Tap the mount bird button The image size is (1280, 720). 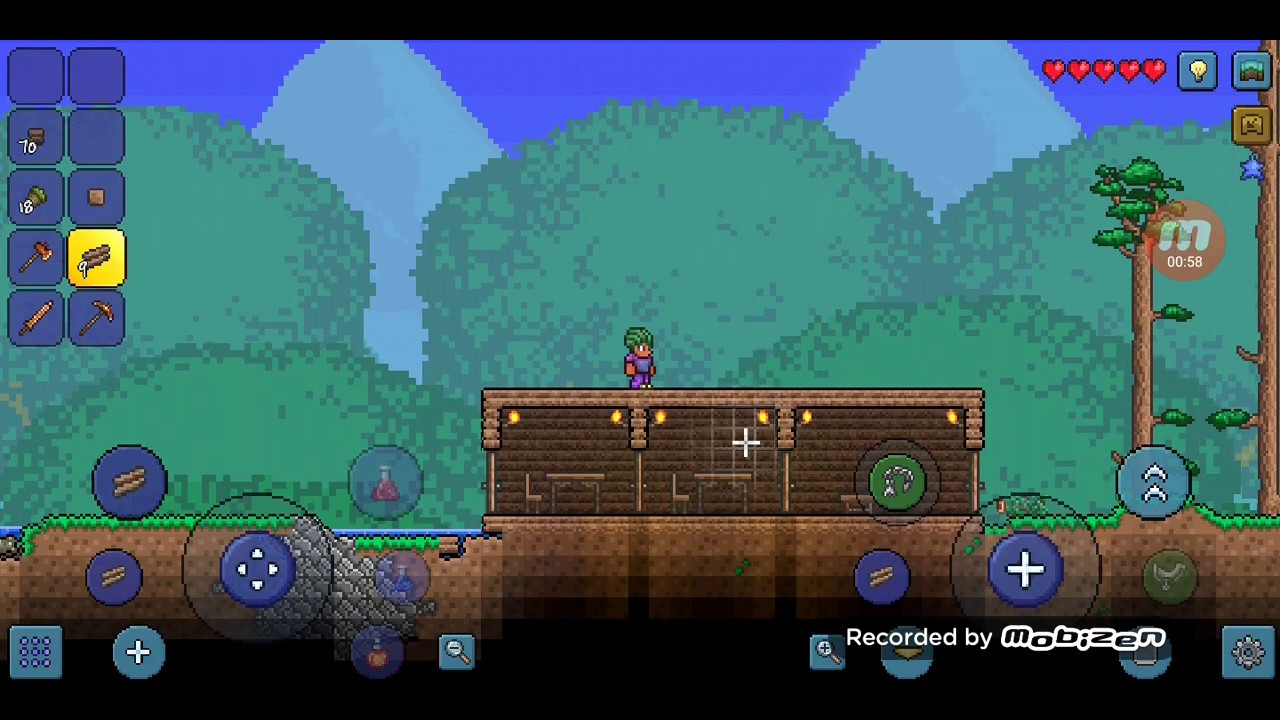(1169, 575)
